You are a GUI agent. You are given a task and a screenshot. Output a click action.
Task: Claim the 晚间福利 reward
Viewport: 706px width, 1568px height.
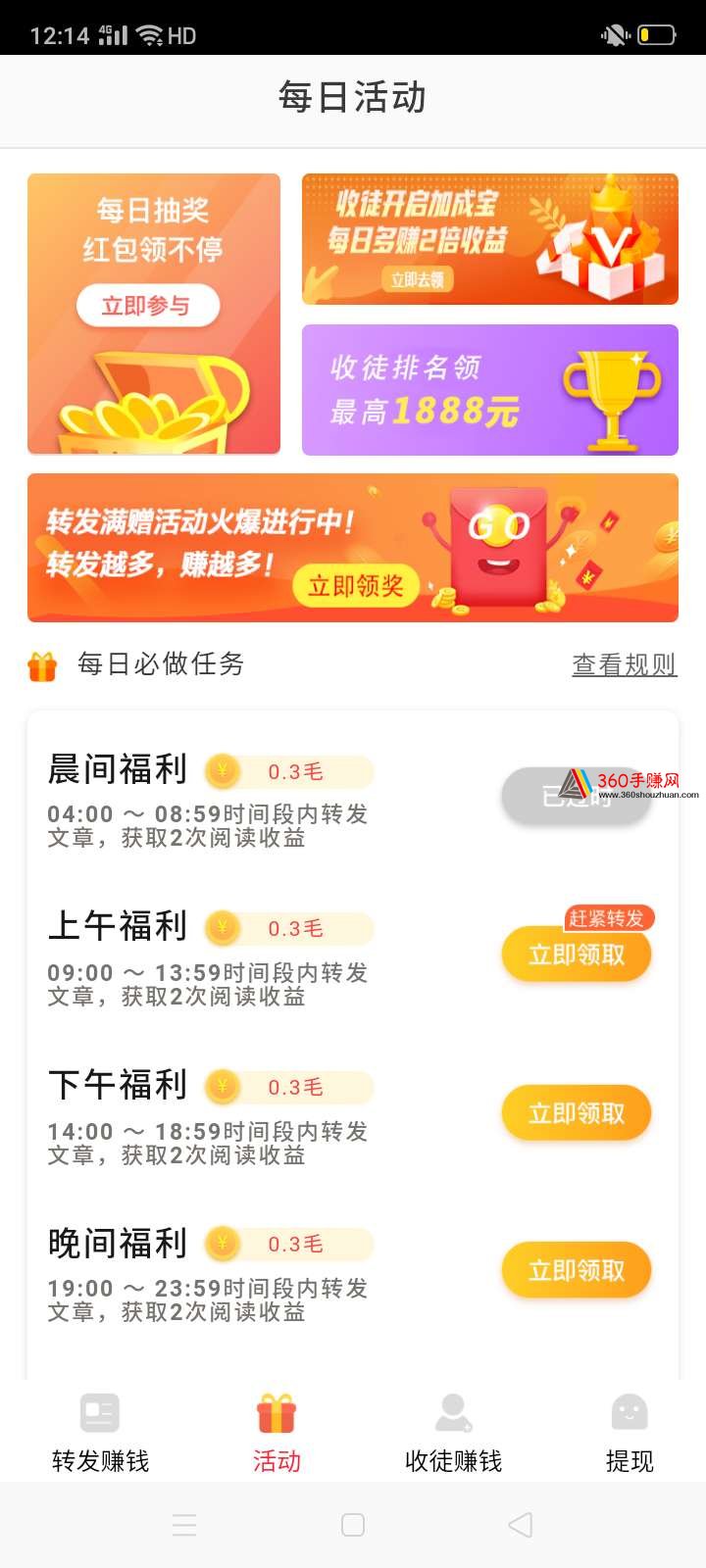(577, 1271)
